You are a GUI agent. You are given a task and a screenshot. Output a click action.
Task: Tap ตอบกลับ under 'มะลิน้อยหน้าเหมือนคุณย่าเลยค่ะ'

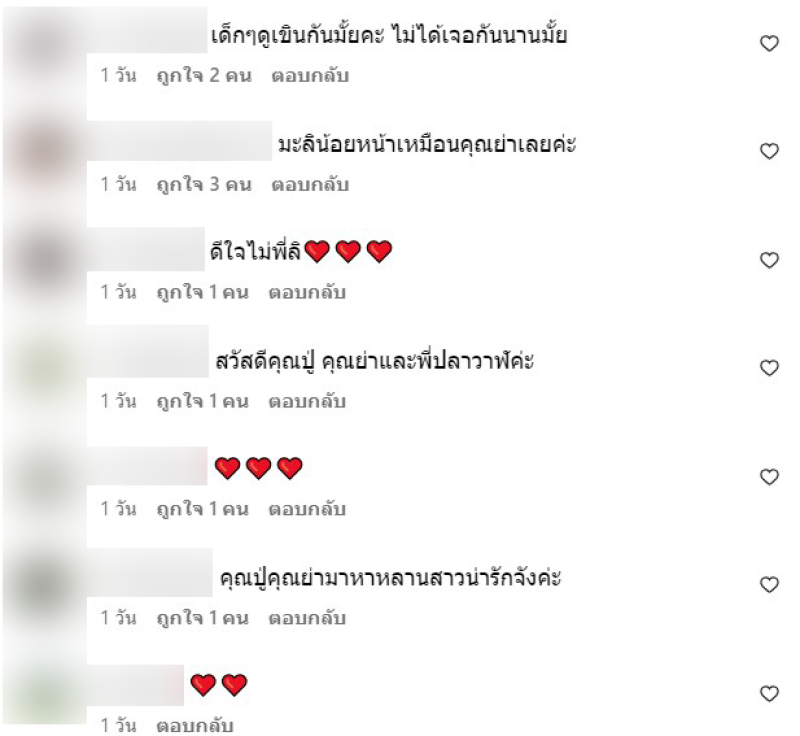310,185
